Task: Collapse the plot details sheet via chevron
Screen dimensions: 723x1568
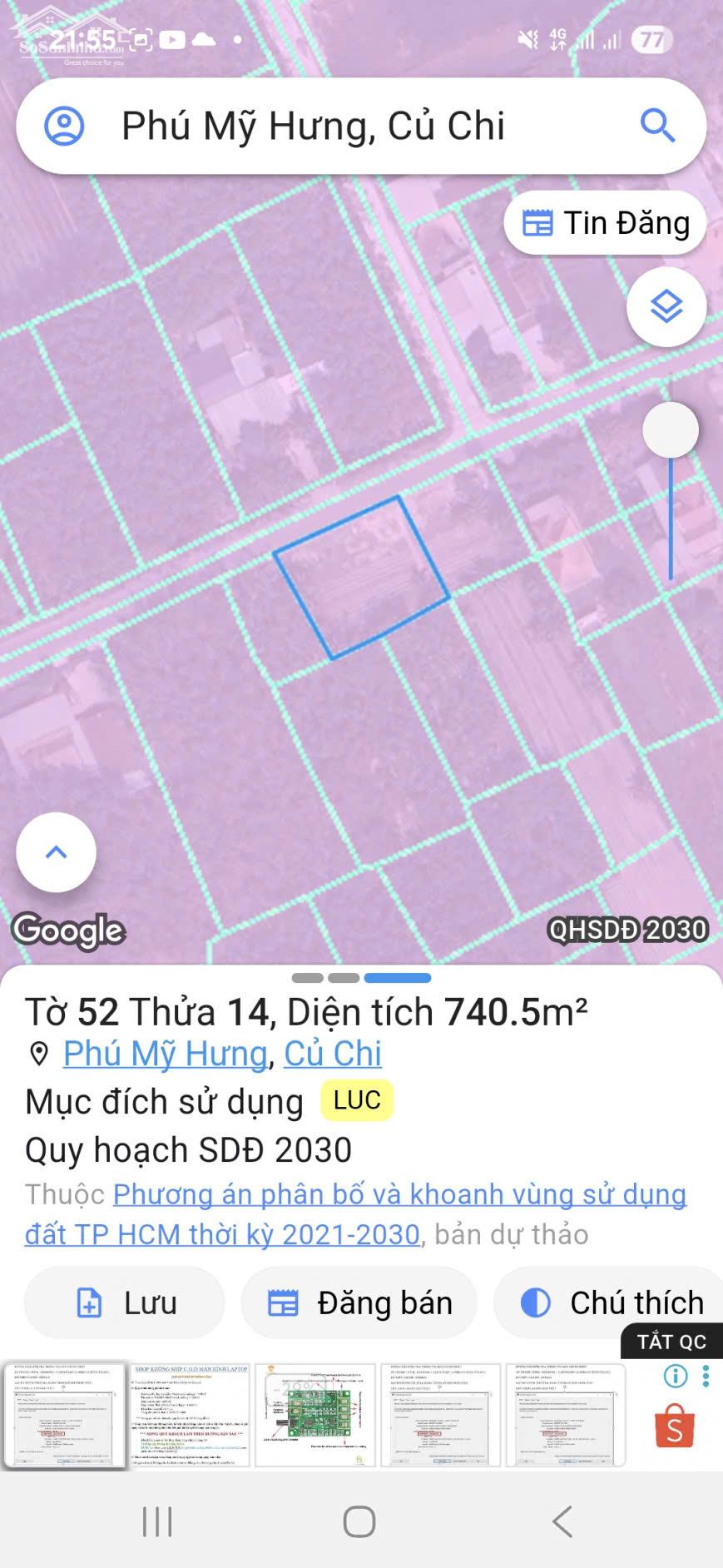Action: pyautogui.click(x=55, y=851)
